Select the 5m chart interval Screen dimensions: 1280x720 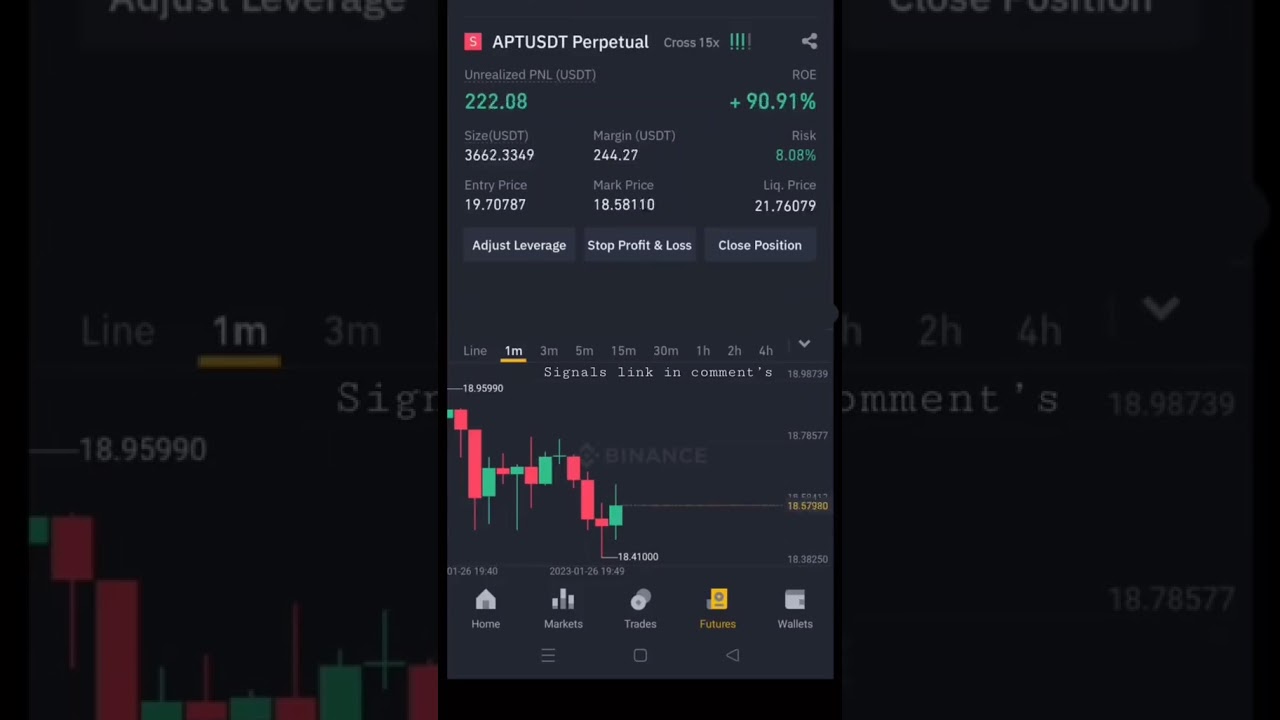(584, 351)
